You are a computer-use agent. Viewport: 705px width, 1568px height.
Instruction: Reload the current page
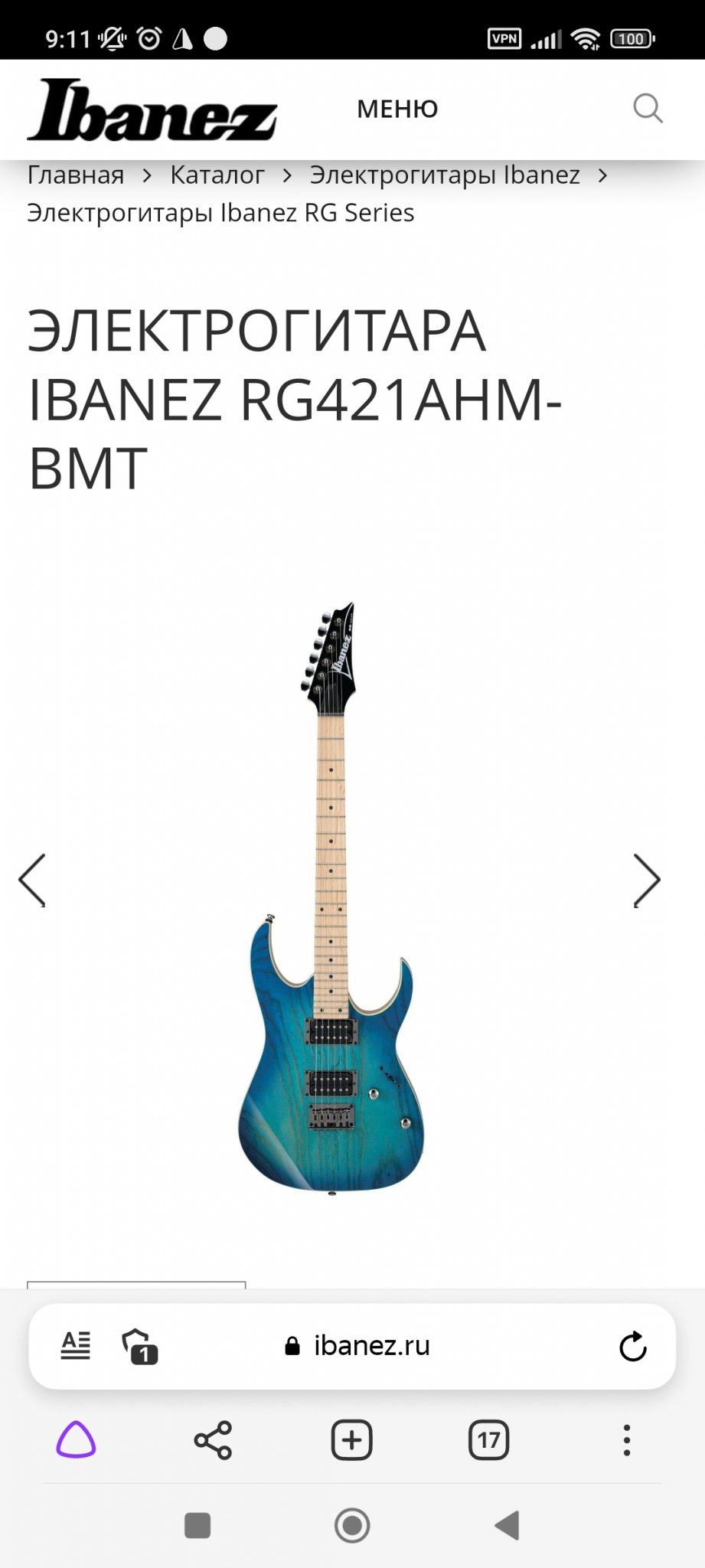coord(633,1346)
